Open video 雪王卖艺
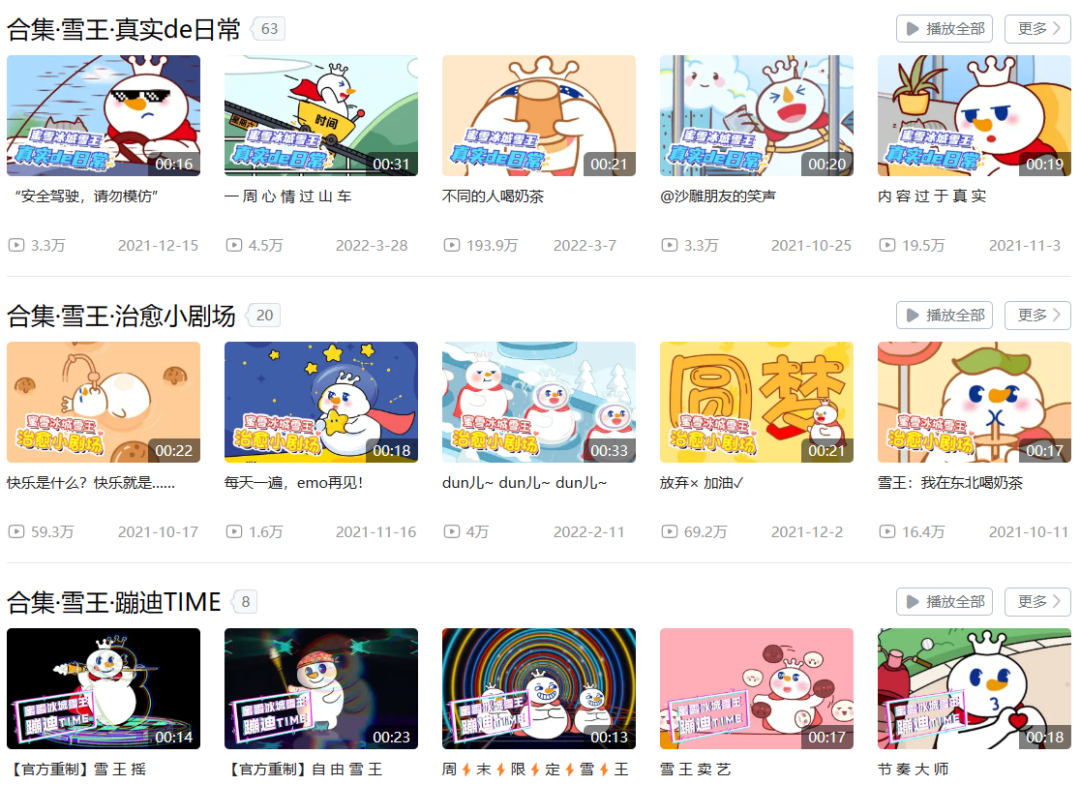 [x=756, y=688]
